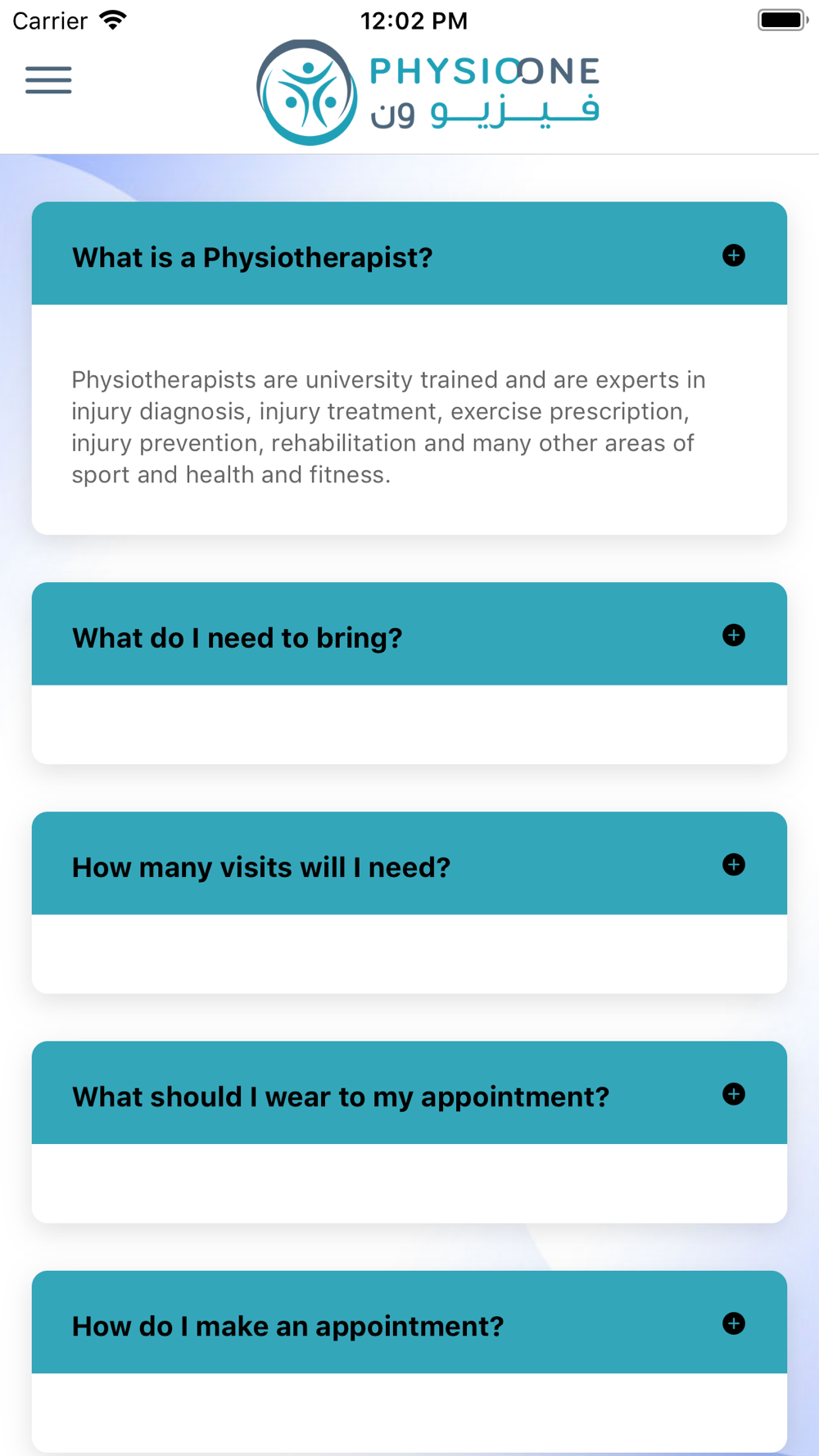Expand 'How do I make an appointment?'

pos(734,1323)
